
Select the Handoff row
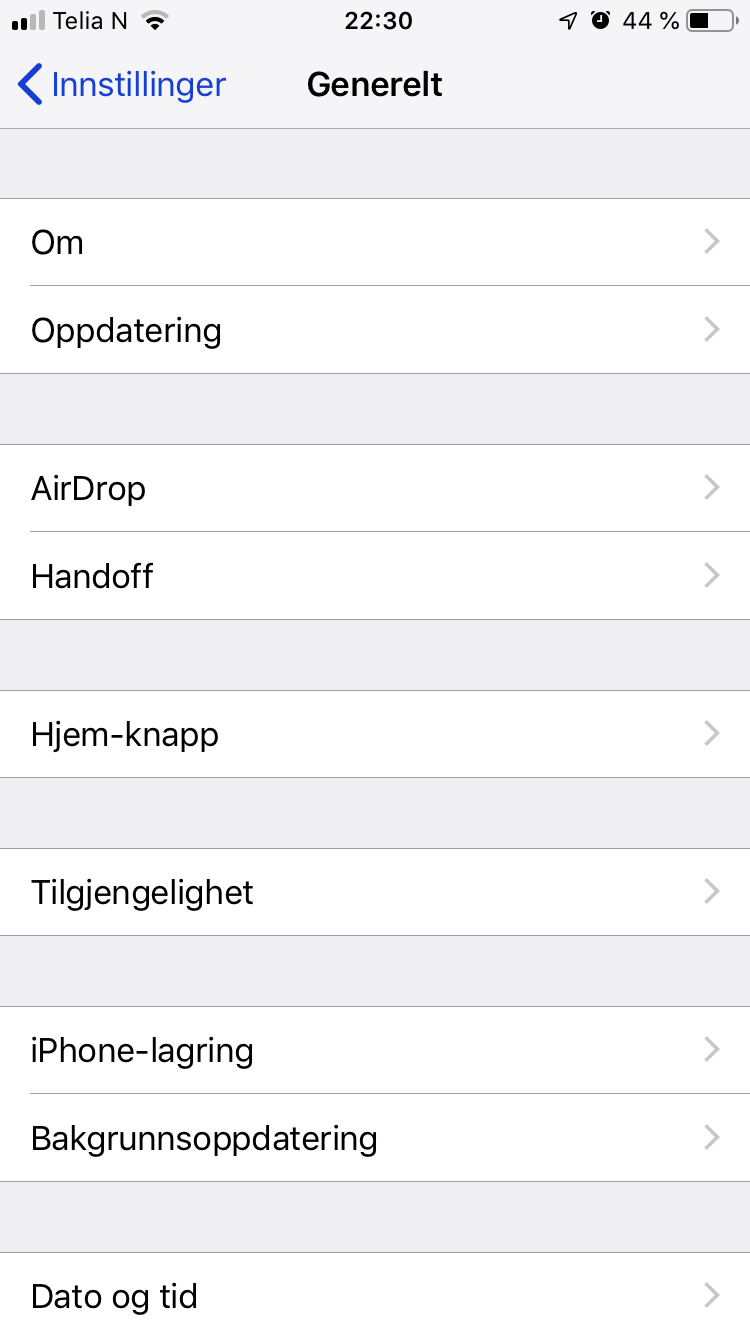pos(375,576)
